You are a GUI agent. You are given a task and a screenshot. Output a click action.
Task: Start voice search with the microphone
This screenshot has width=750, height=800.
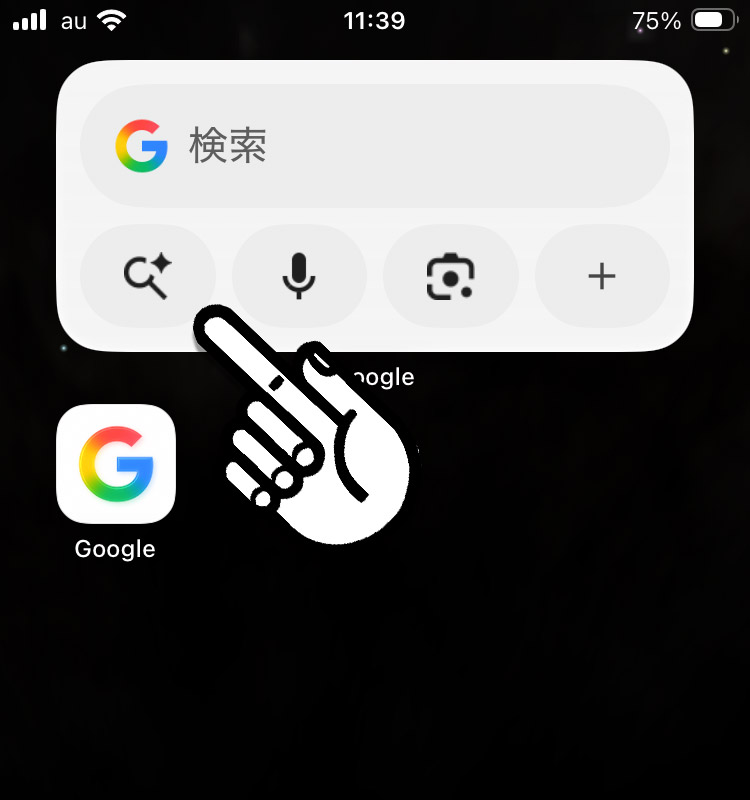click(x=299, y=276)
